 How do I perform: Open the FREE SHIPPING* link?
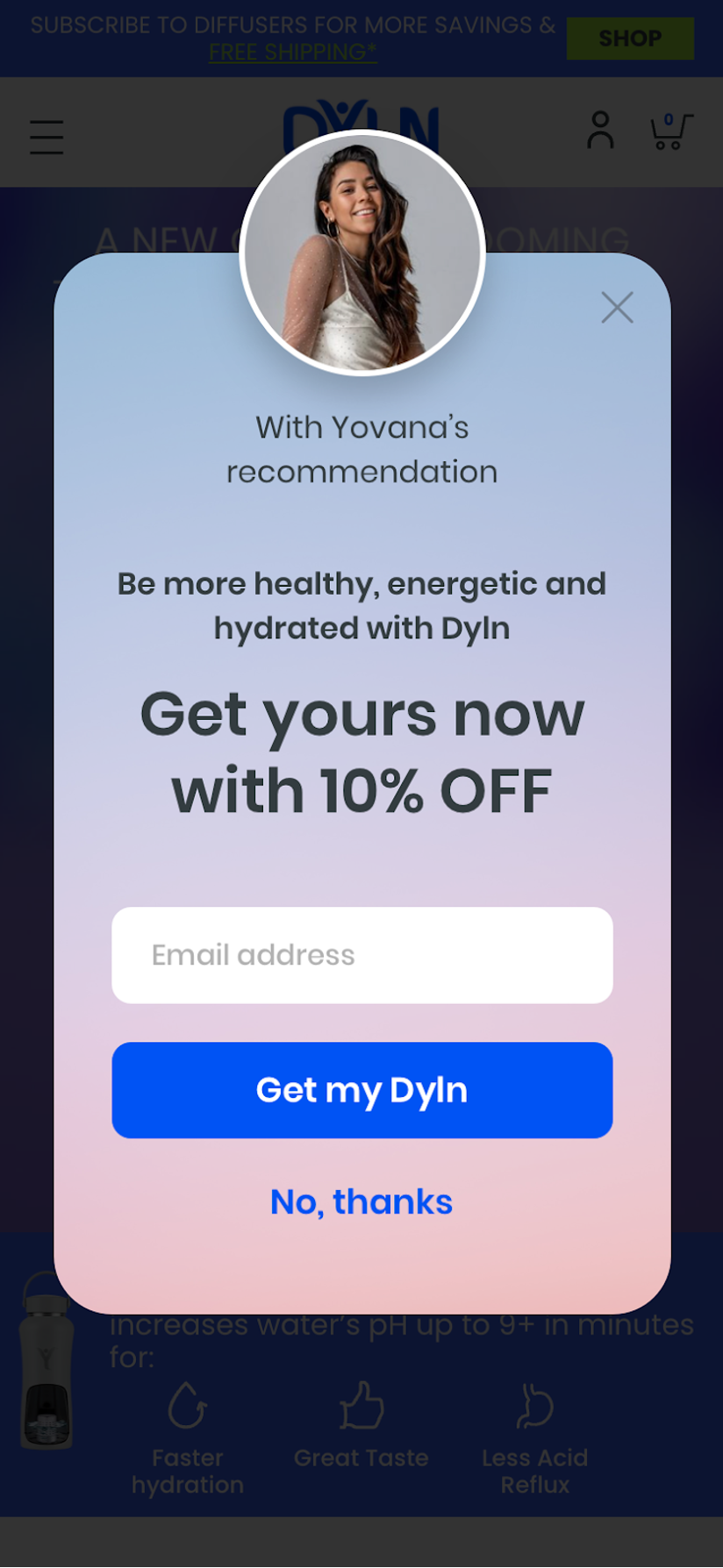click(293, 53)
